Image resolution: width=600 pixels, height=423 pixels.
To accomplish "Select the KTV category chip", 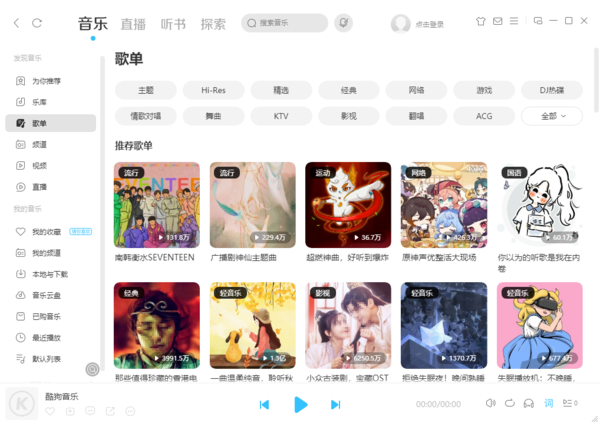I will click(281, 116).
